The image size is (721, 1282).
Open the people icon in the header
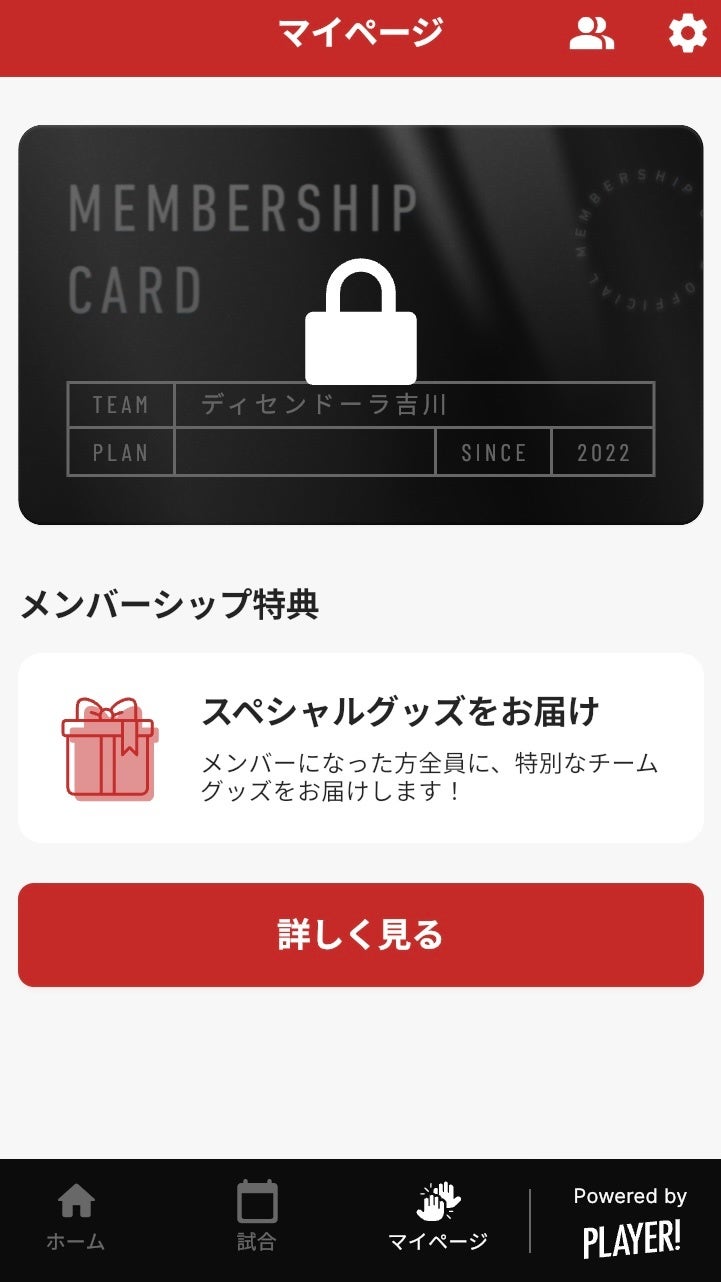[x=591, y=35]
